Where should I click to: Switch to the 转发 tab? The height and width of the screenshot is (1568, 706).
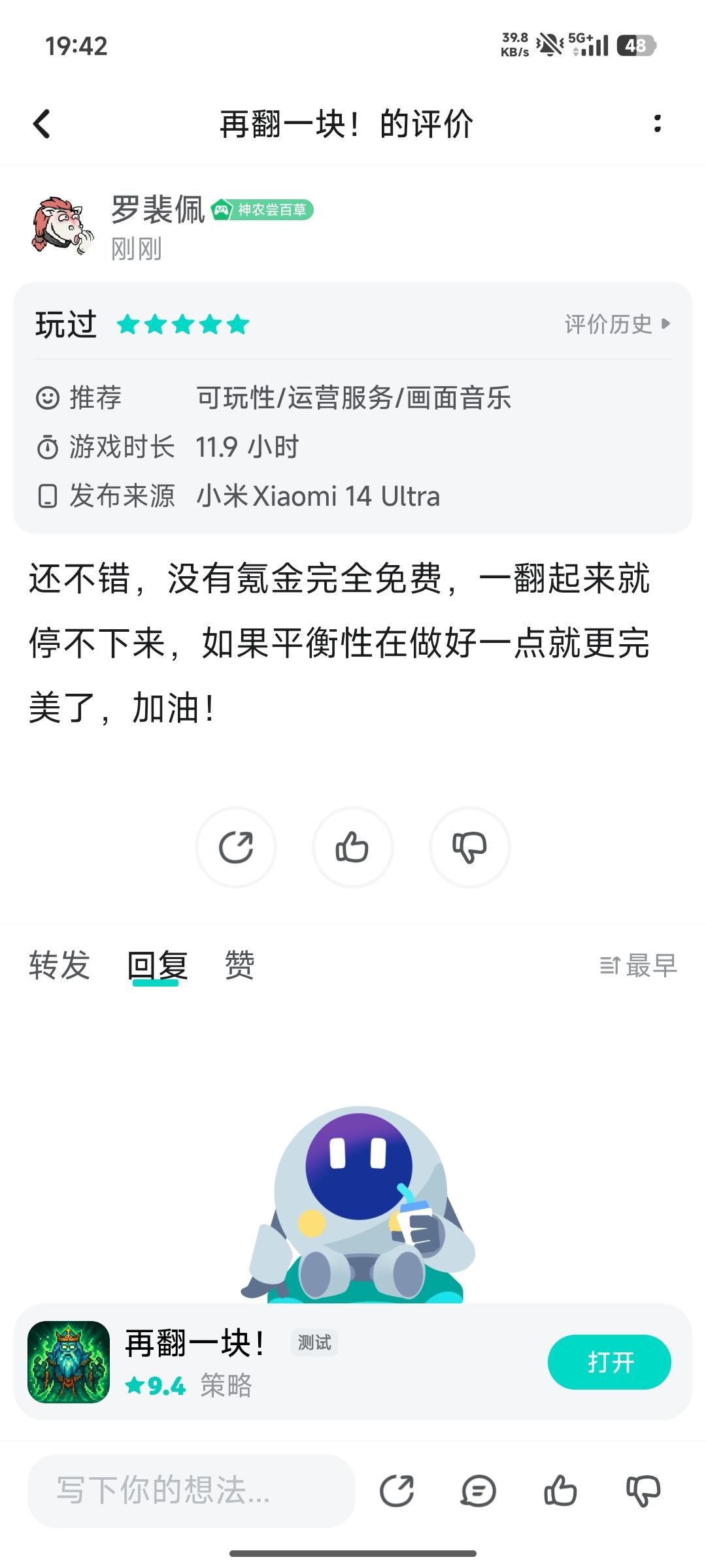pos(59,965)
